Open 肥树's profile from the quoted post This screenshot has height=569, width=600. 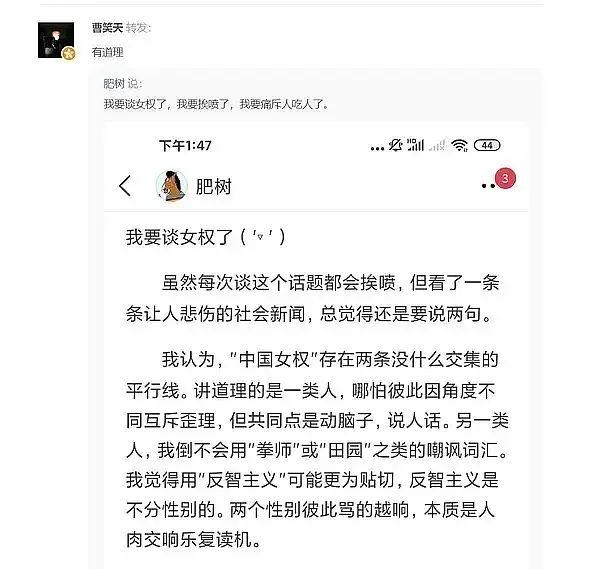[115, 84]
